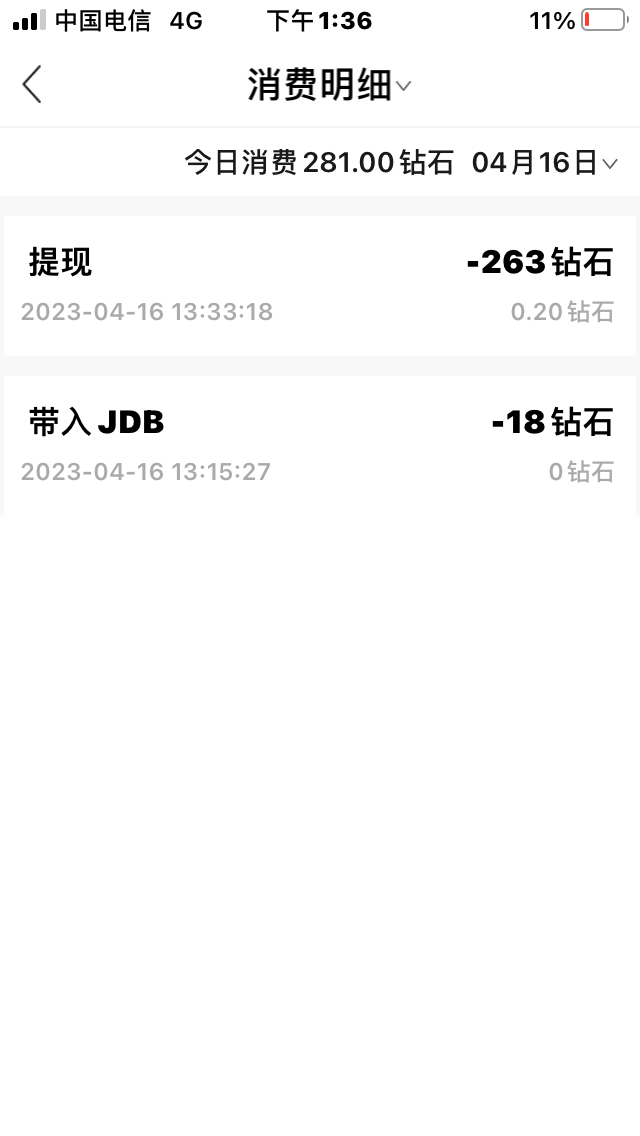The height and width of the screenshot is (1136, 640).
Task: Open the 带入 JDB -18 钻石 record
Action: pyautogui.click(x=320, y=446)
